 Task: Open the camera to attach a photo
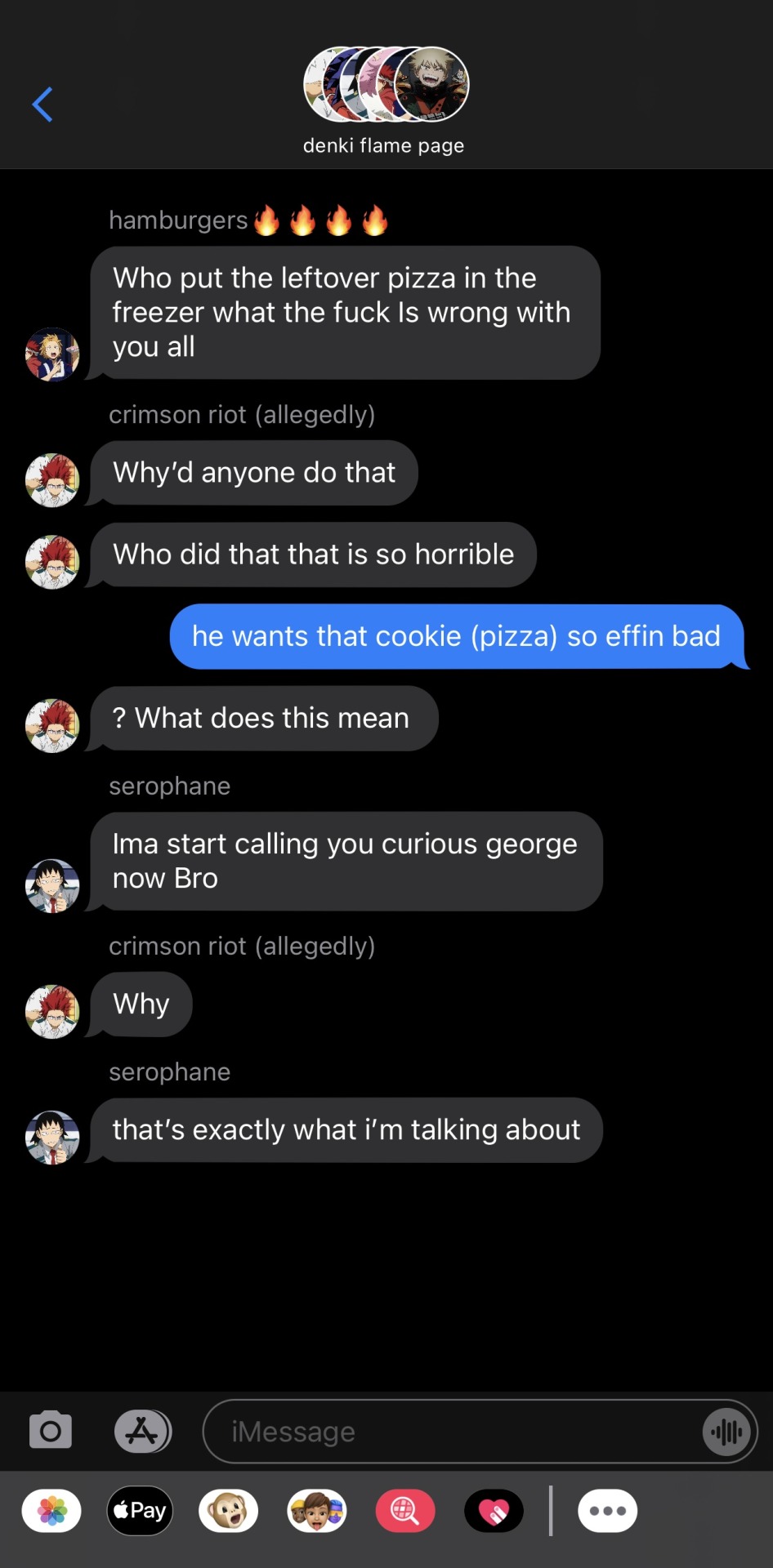(x=51, y=1431)
